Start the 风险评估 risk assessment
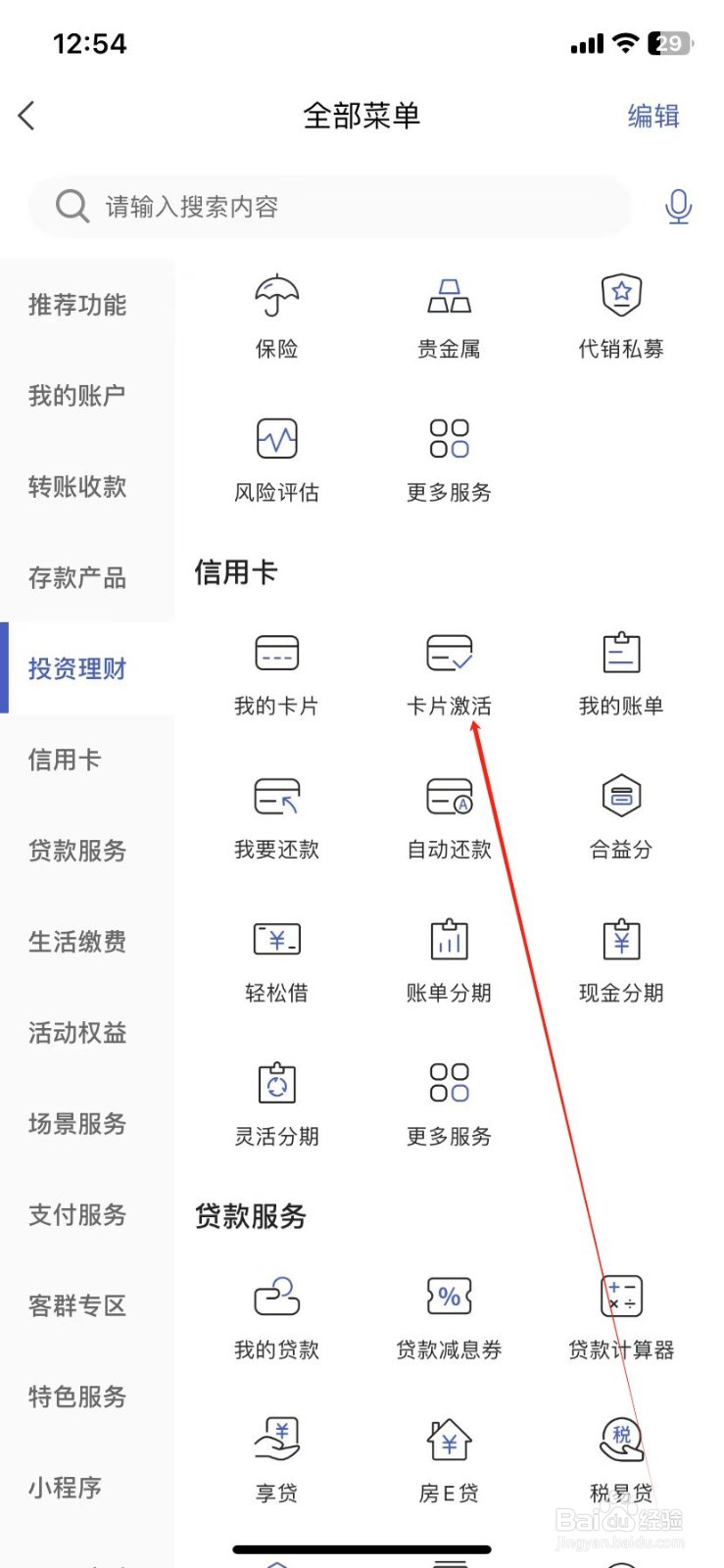Screen dimensions: 724x1568 tap(276, 458)
